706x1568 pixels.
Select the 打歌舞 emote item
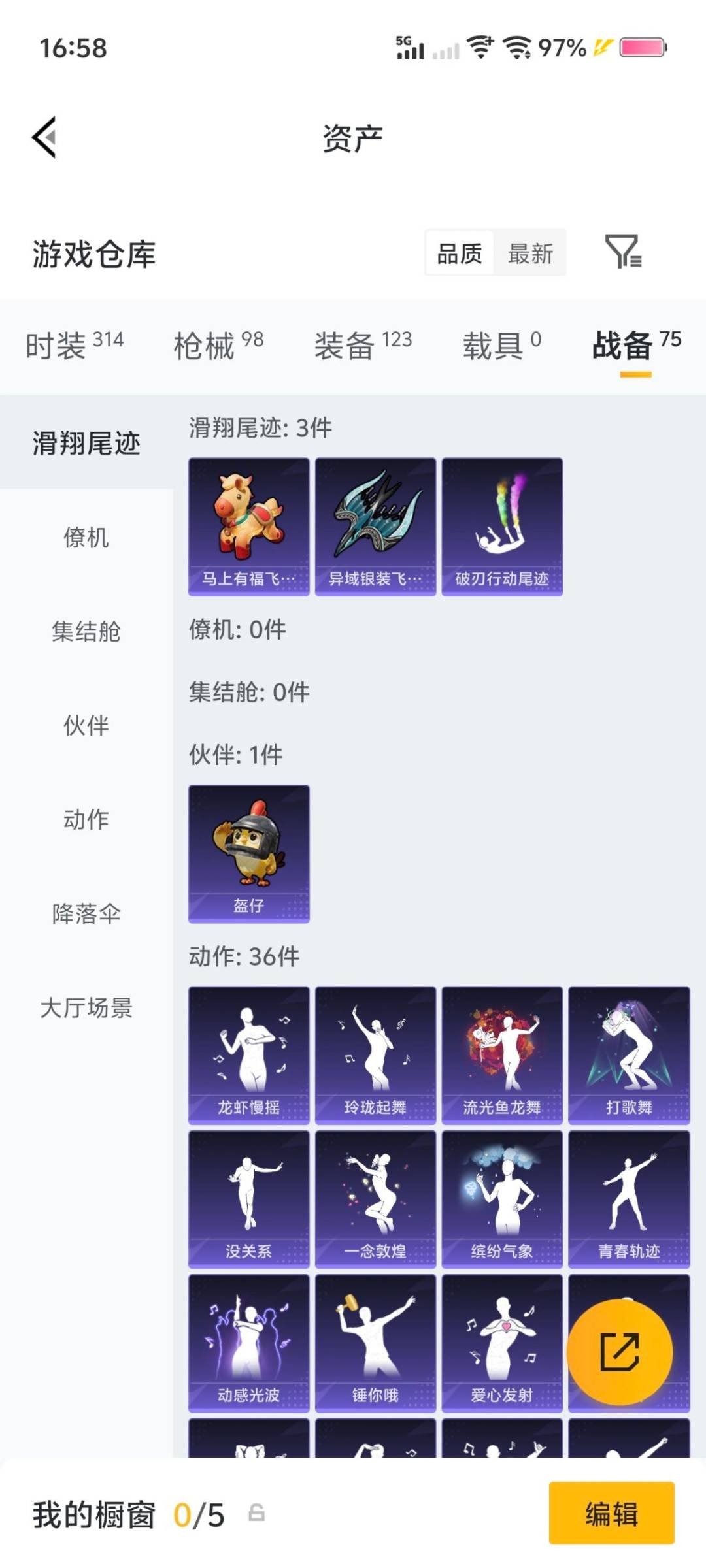pos(628,1052)
